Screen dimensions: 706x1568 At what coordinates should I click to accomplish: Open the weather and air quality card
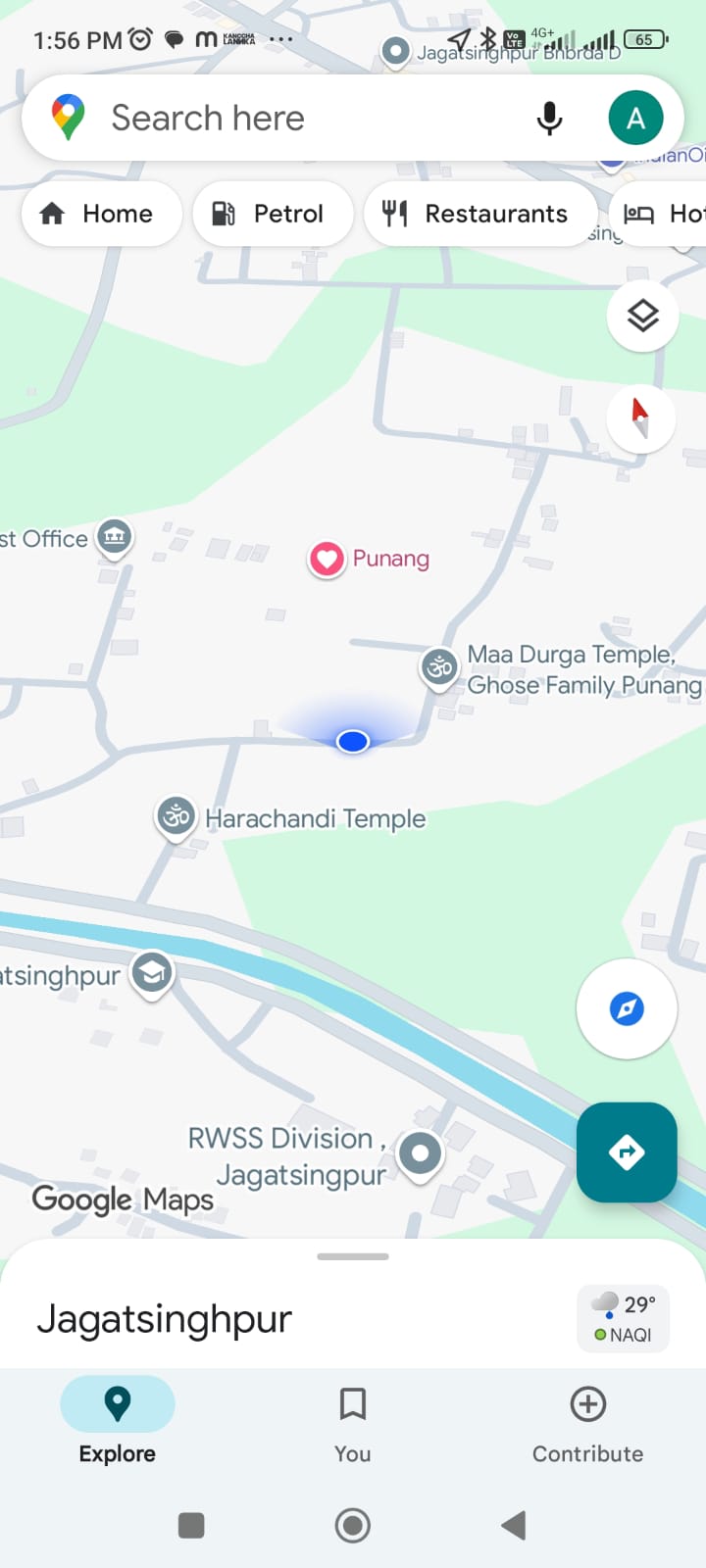tap(624, 1319)
